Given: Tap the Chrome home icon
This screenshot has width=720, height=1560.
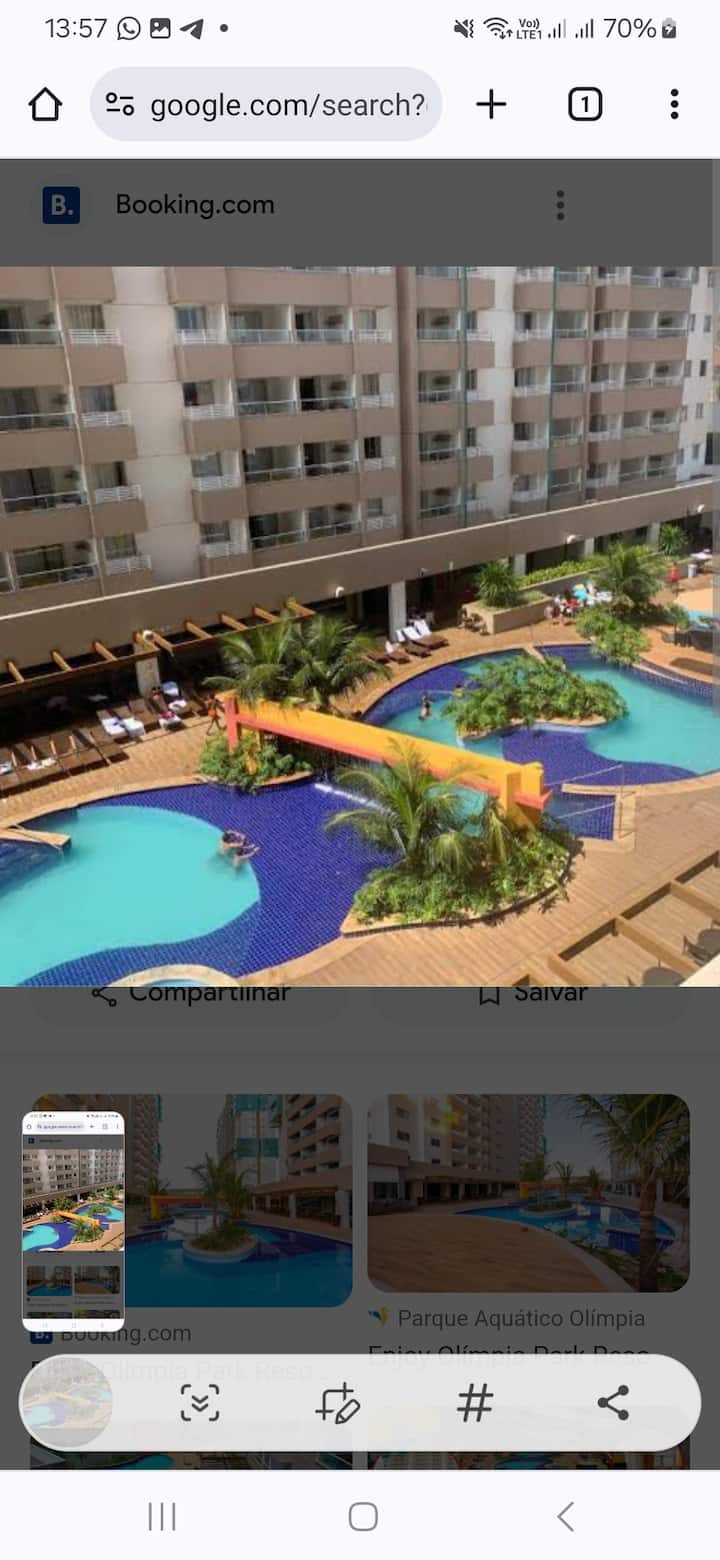Looking at the screenshot, I should (x=45, y=105).
